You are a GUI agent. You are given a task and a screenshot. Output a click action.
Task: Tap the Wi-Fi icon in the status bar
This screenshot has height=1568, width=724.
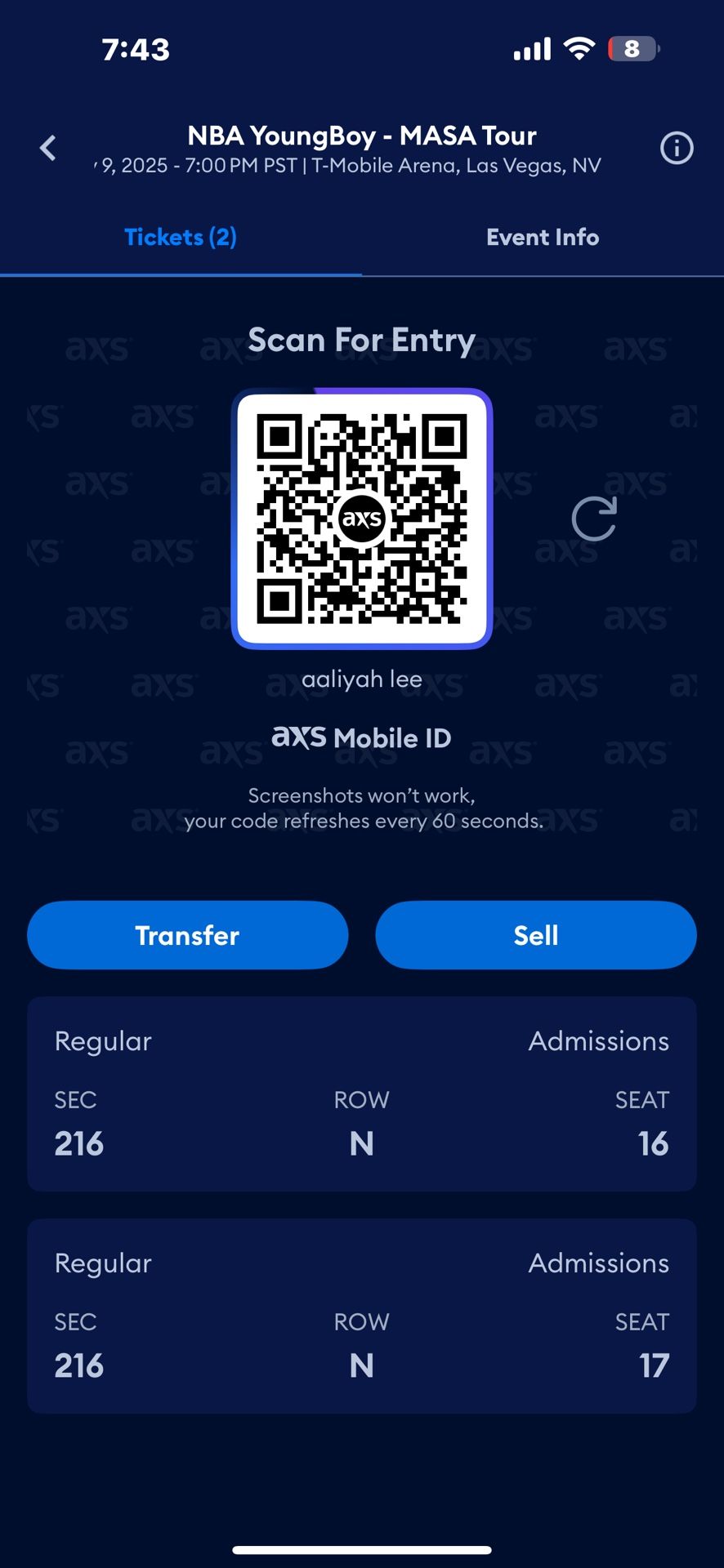tap(579, 49)
